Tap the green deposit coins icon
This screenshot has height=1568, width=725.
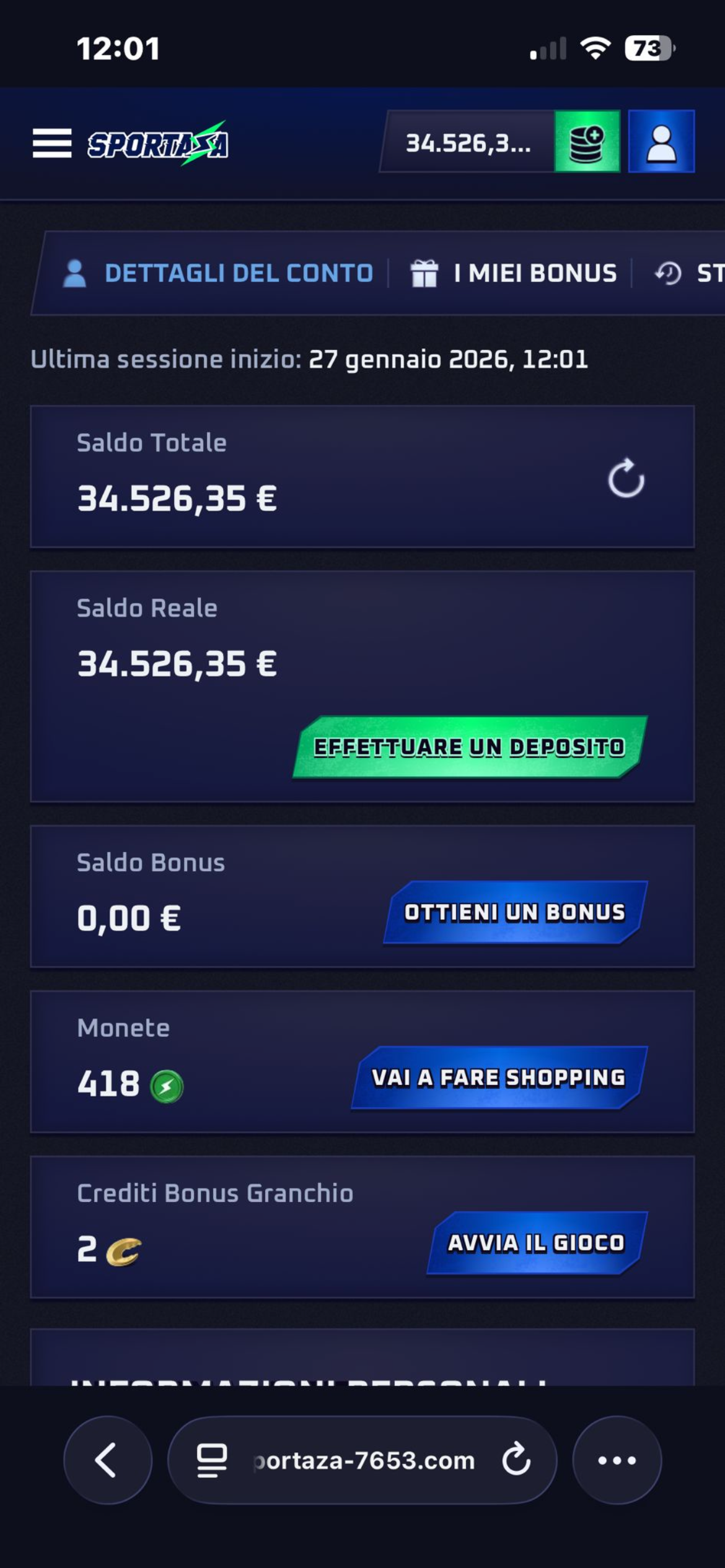[x=586, y=142]
